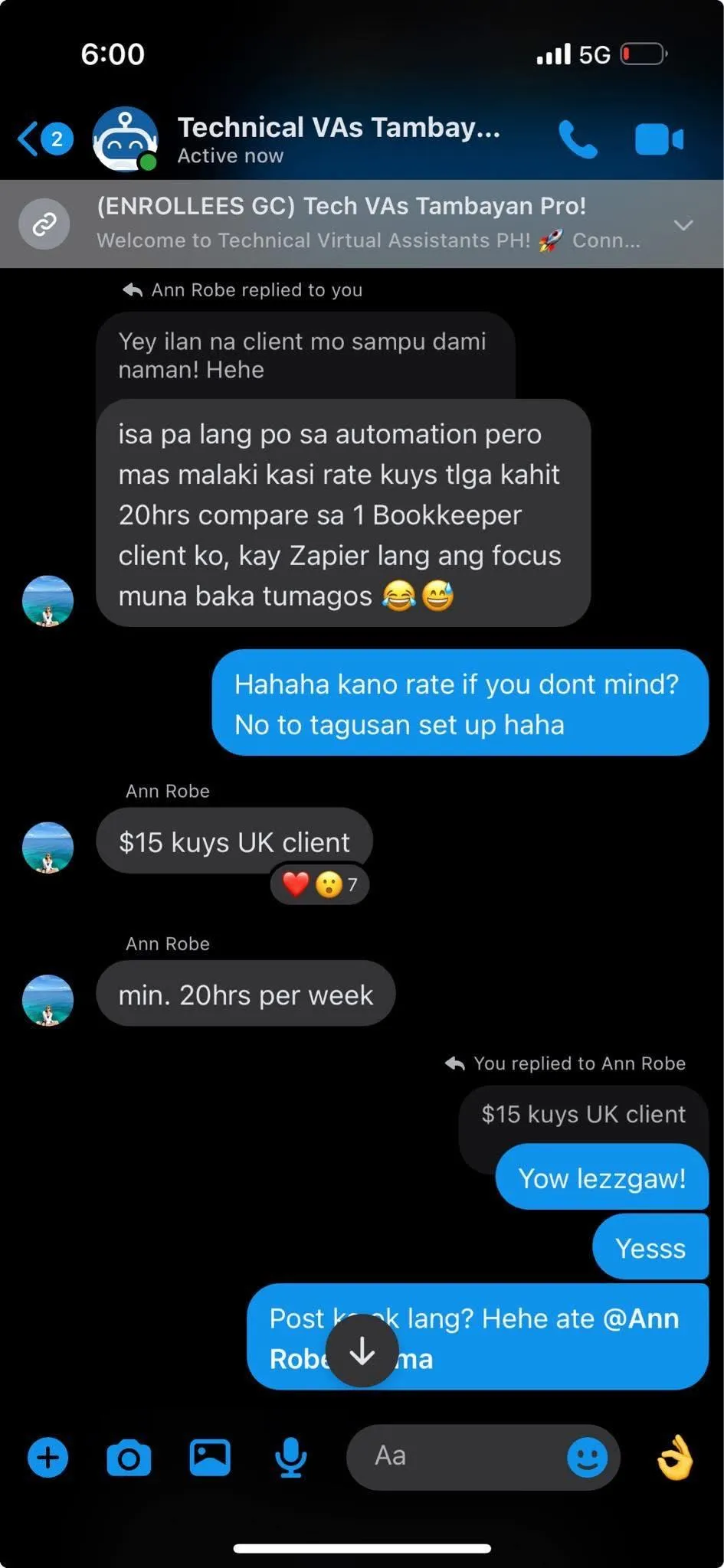
Task: Open the quoted $15 kuys UK client reply
Action: (x=582, y=1114)
